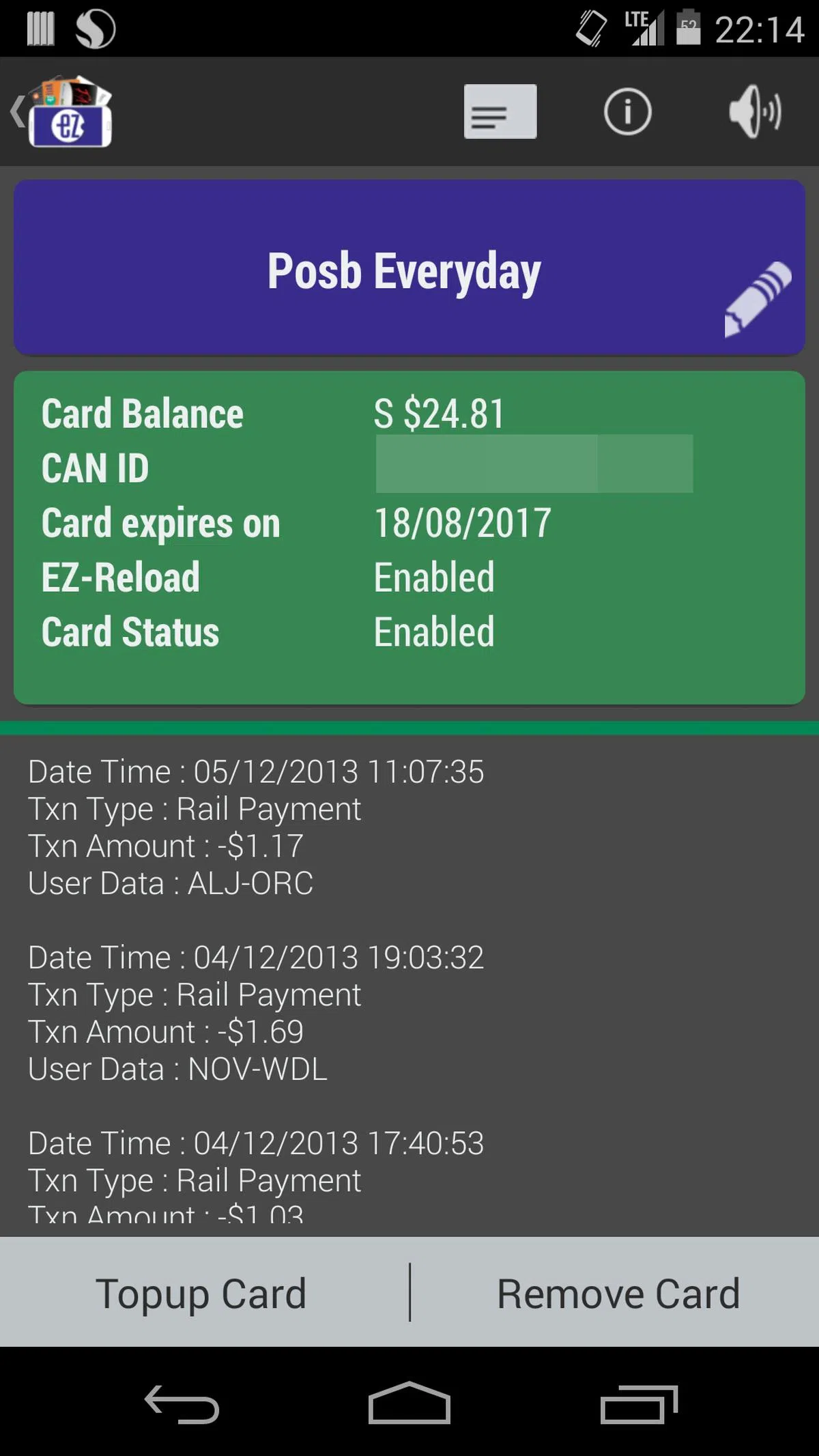Select Remove Card
This screenshot has width=819, height=1456.
618,1293
